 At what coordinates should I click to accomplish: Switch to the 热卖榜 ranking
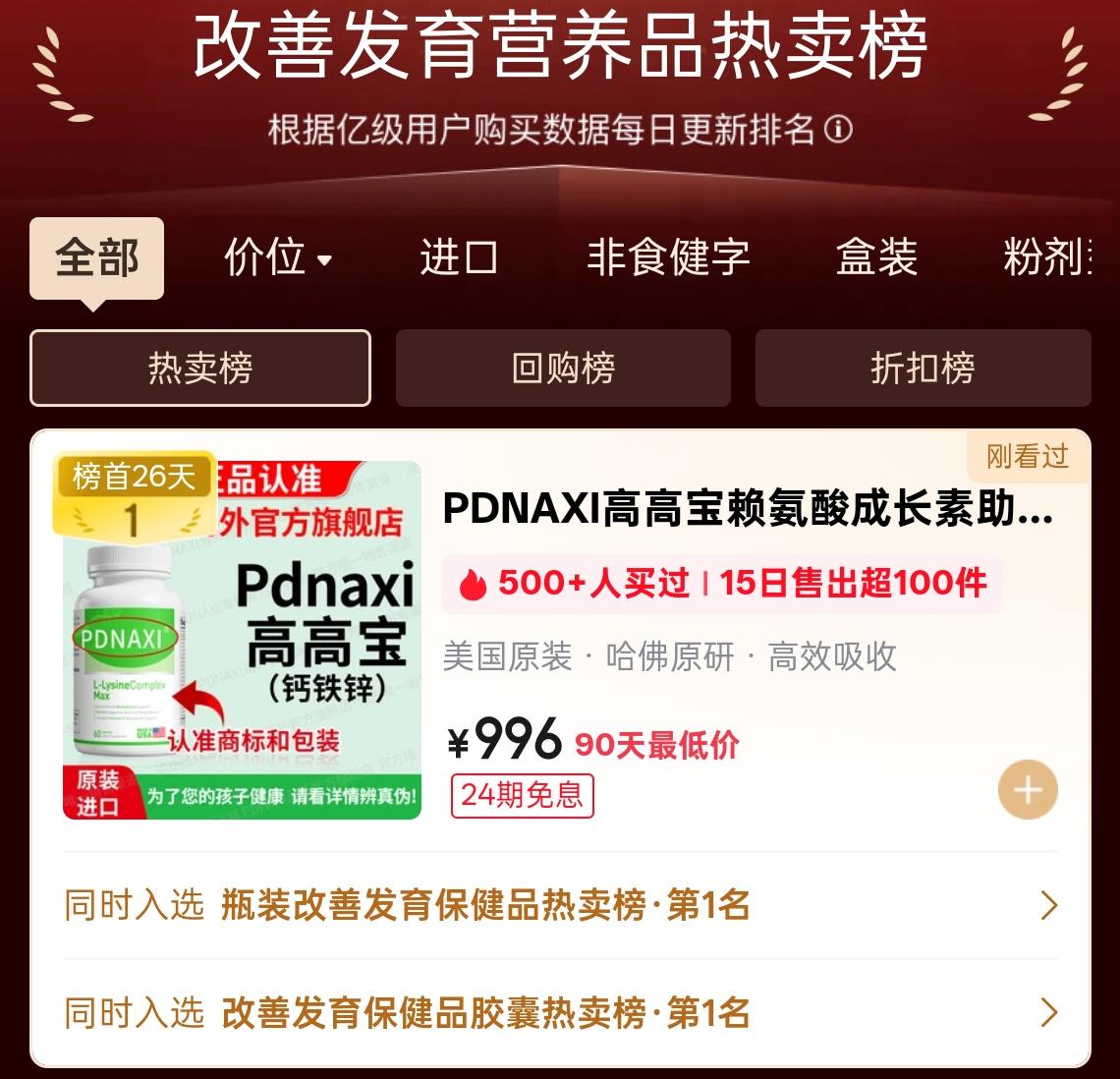click(200, 369)
